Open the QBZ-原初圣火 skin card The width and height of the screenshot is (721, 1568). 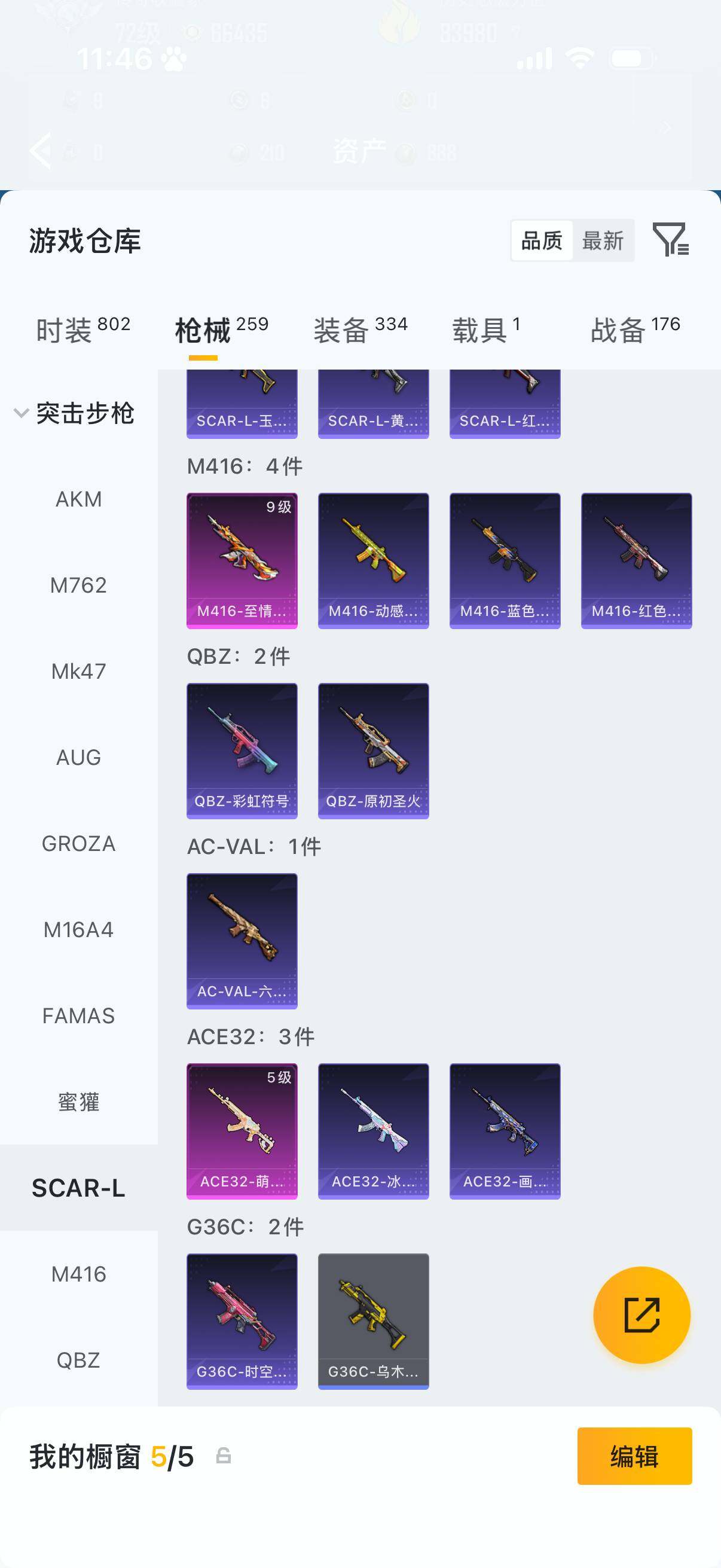point(373,751)
